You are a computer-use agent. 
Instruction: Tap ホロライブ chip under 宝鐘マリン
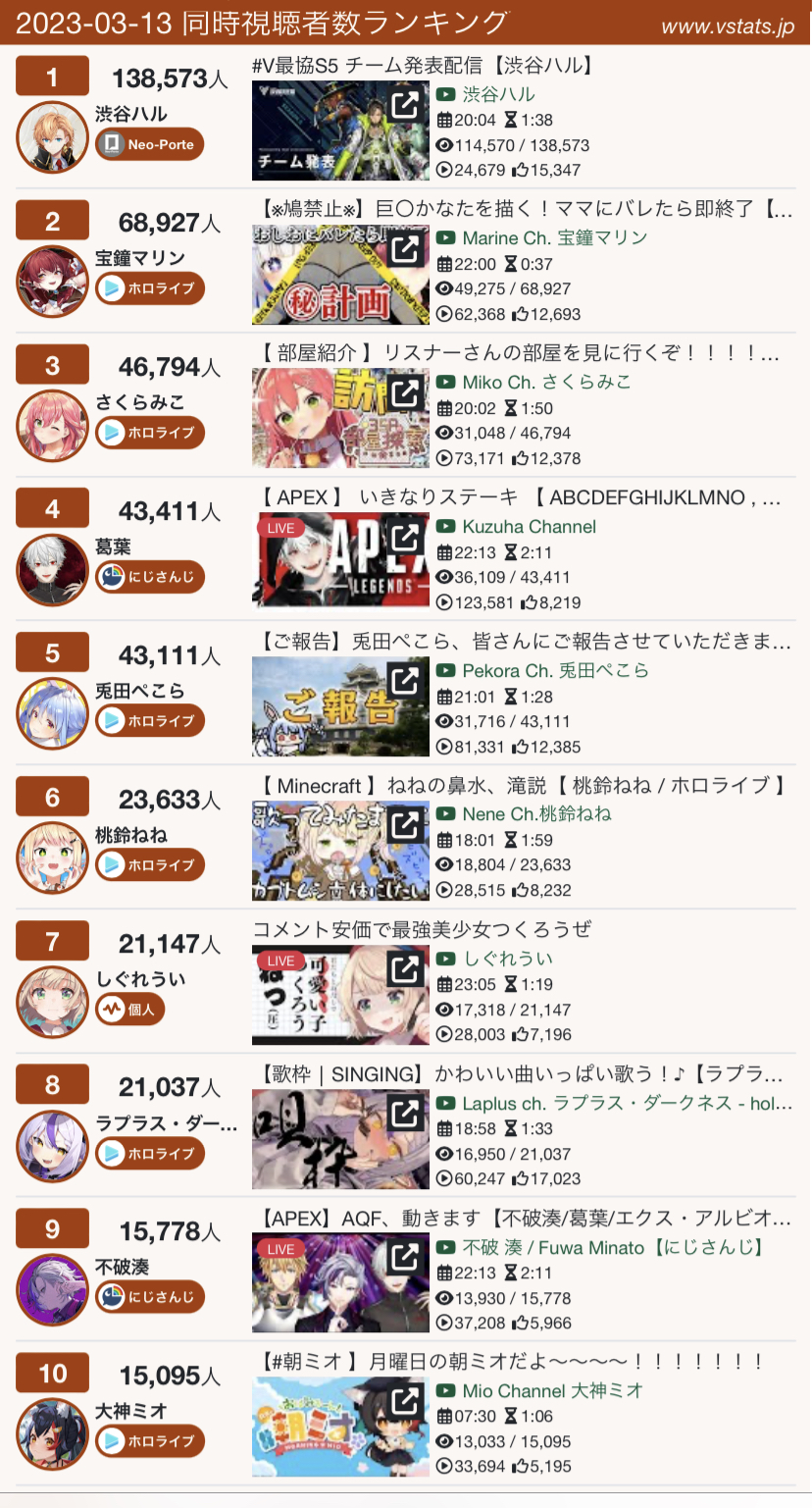click(150, 288)
